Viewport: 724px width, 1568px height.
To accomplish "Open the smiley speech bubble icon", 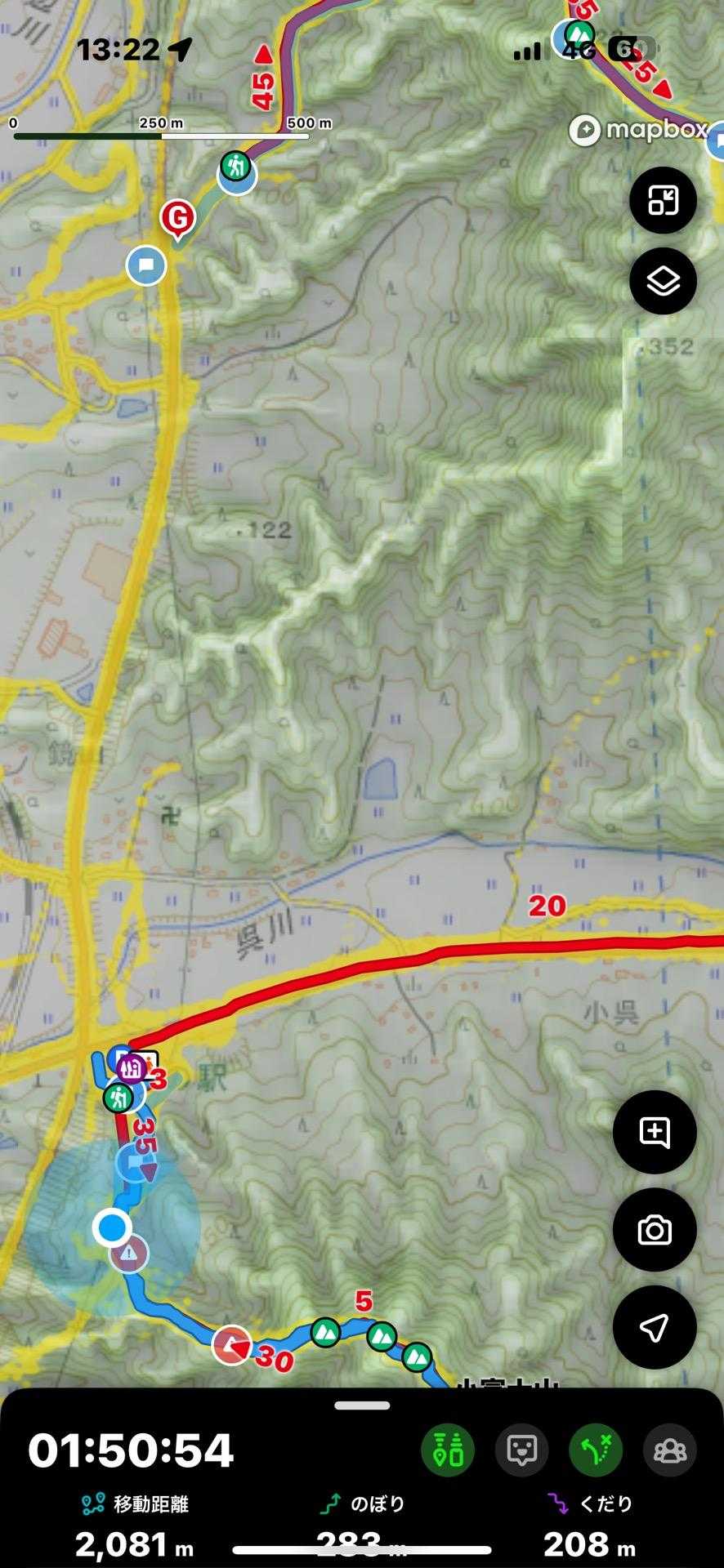I will (x=521, y=1450).
